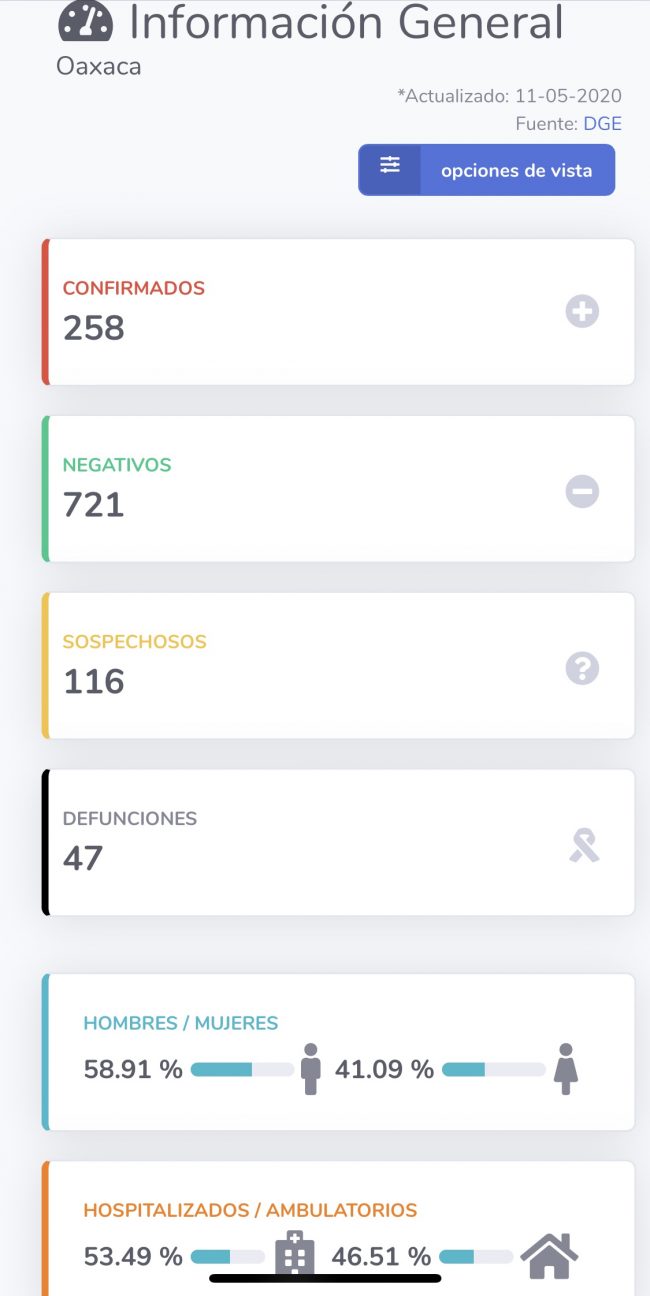The height and width of the screenshot is (1296, 650).
Task: Open the opciones de vista button
Action: 487,170
